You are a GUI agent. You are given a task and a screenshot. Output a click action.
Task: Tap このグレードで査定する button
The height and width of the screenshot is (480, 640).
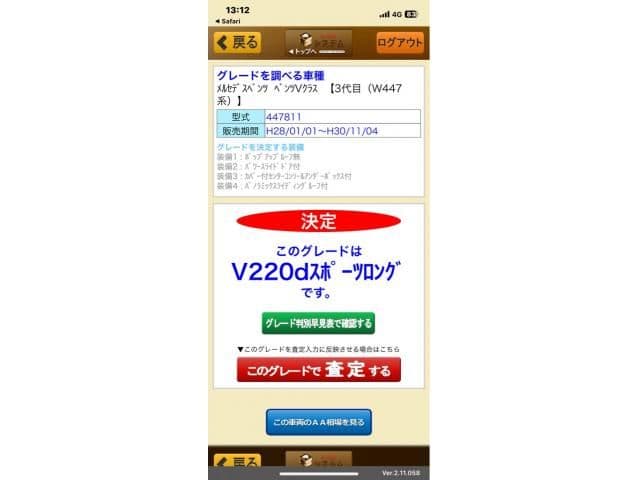pos(318,370)
